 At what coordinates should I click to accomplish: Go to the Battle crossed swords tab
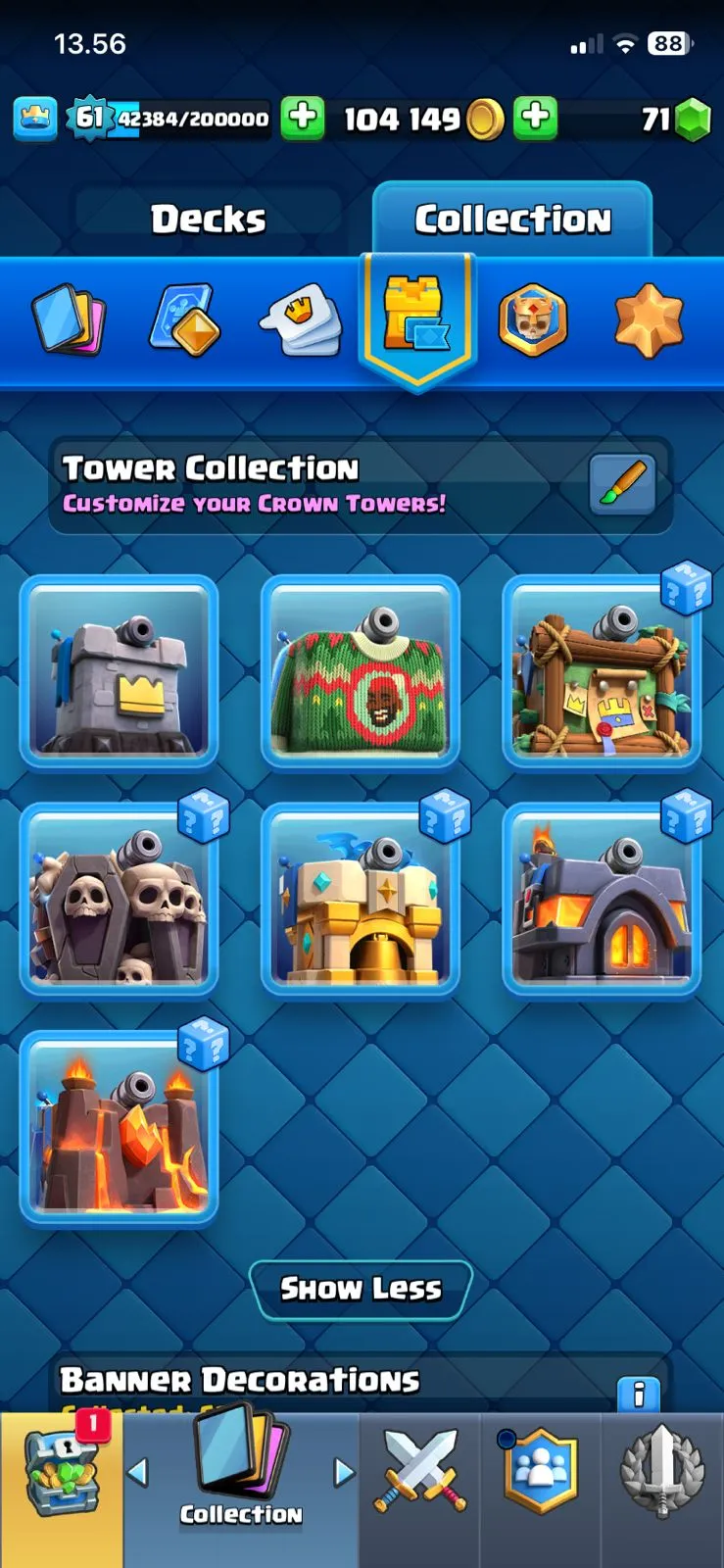[x=419, y=1470]
